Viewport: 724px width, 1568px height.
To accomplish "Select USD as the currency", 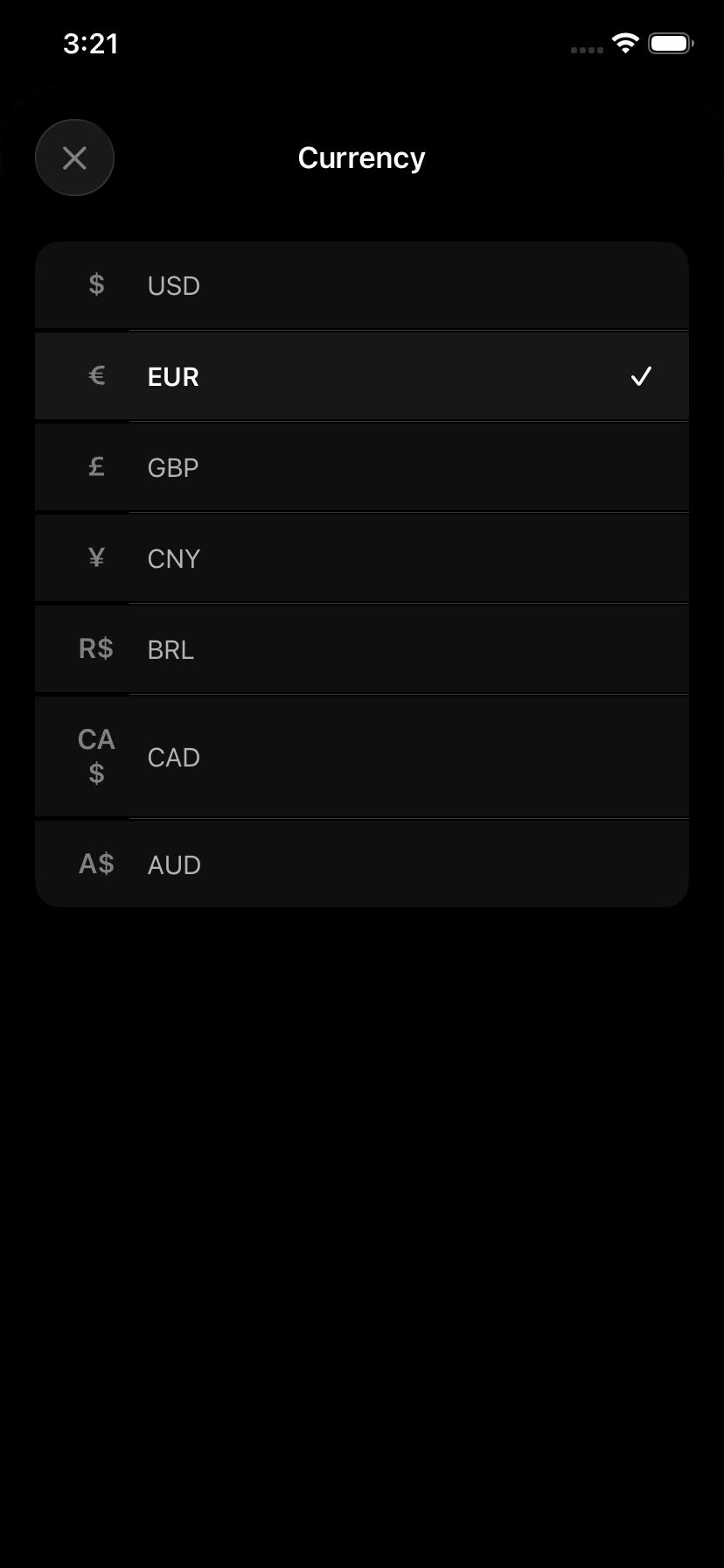I will [362, 286].
